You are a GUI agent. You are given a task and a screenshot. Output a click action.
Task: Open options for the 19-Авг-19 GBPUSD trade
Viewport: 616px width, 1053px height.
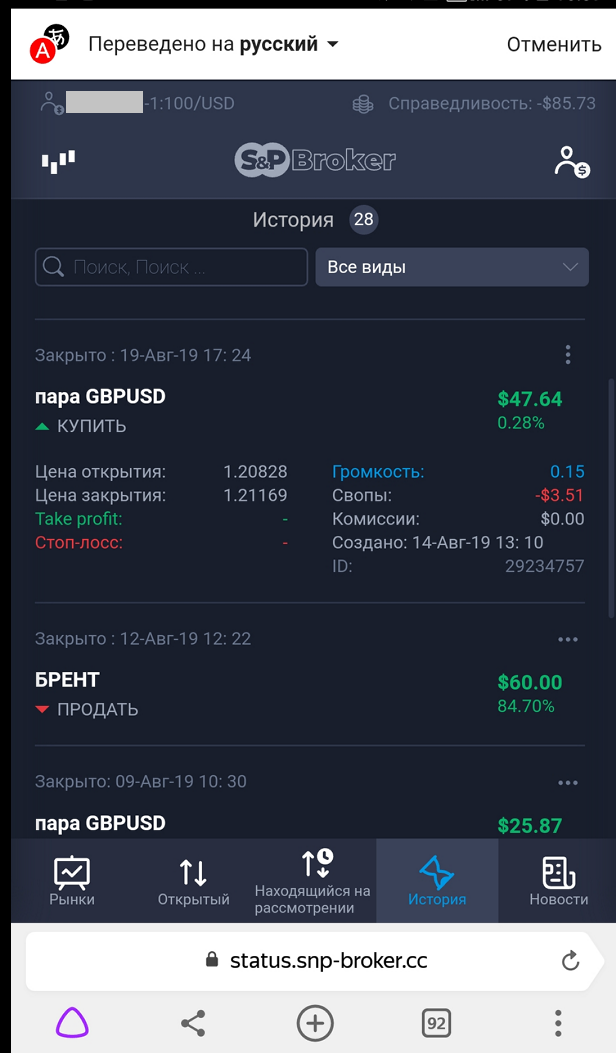click(x=568, y=355)
